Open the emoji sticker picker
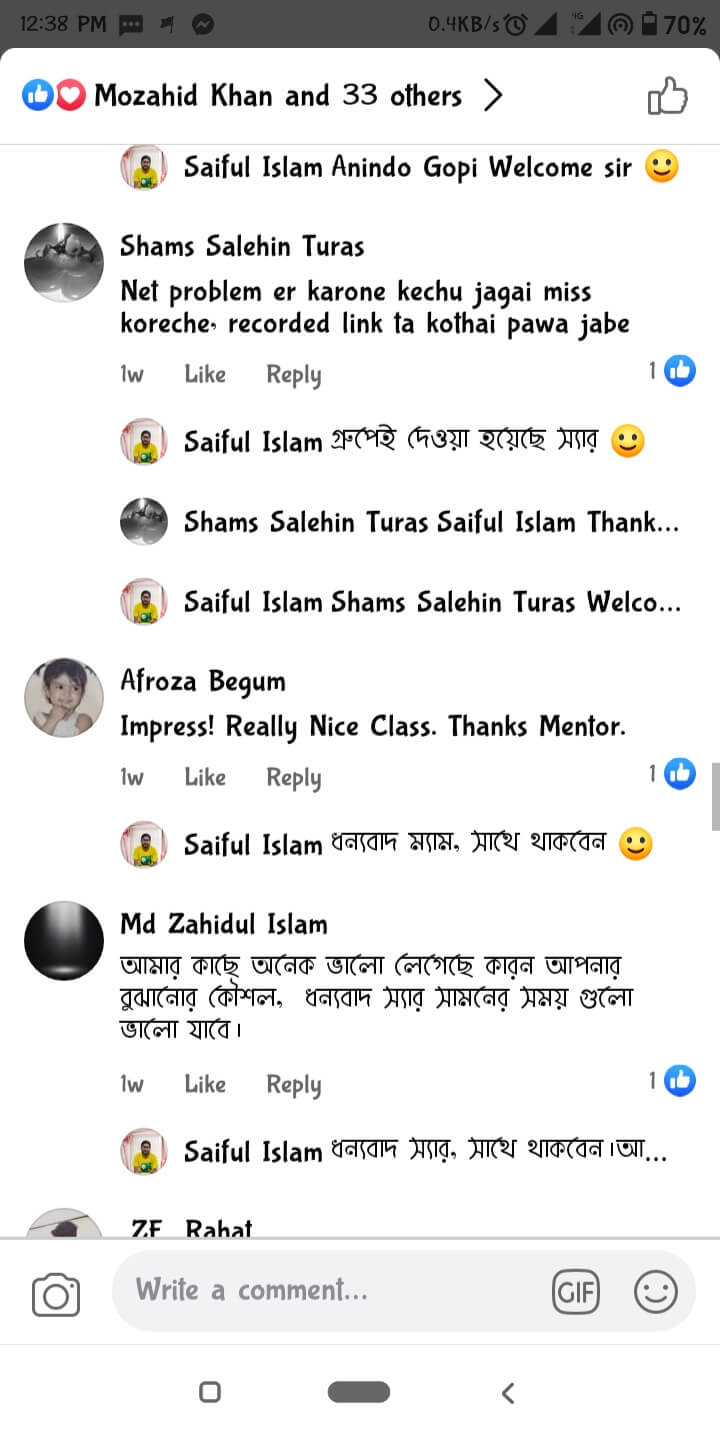 click(656, 1293)
